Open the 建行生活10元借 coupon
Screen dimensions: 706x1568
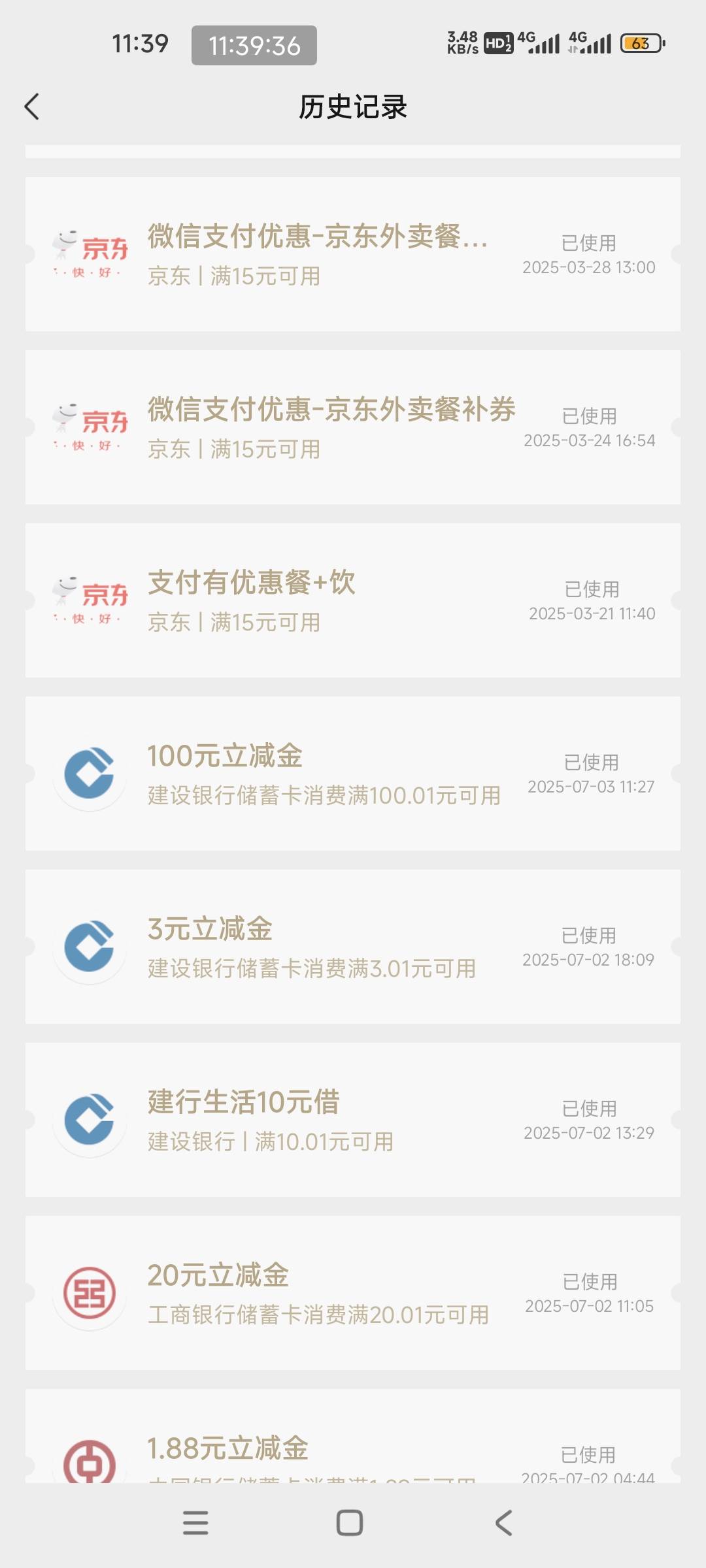tap(353, 1120)
